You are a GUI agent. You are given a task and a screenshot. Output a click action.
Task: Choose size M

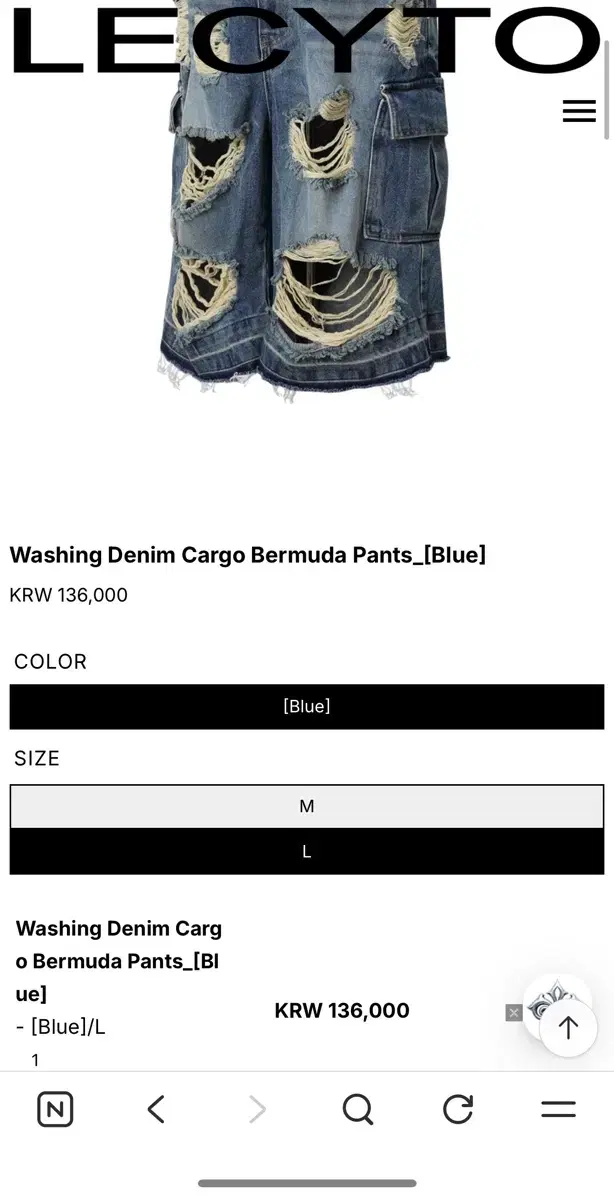pos(307,806)
